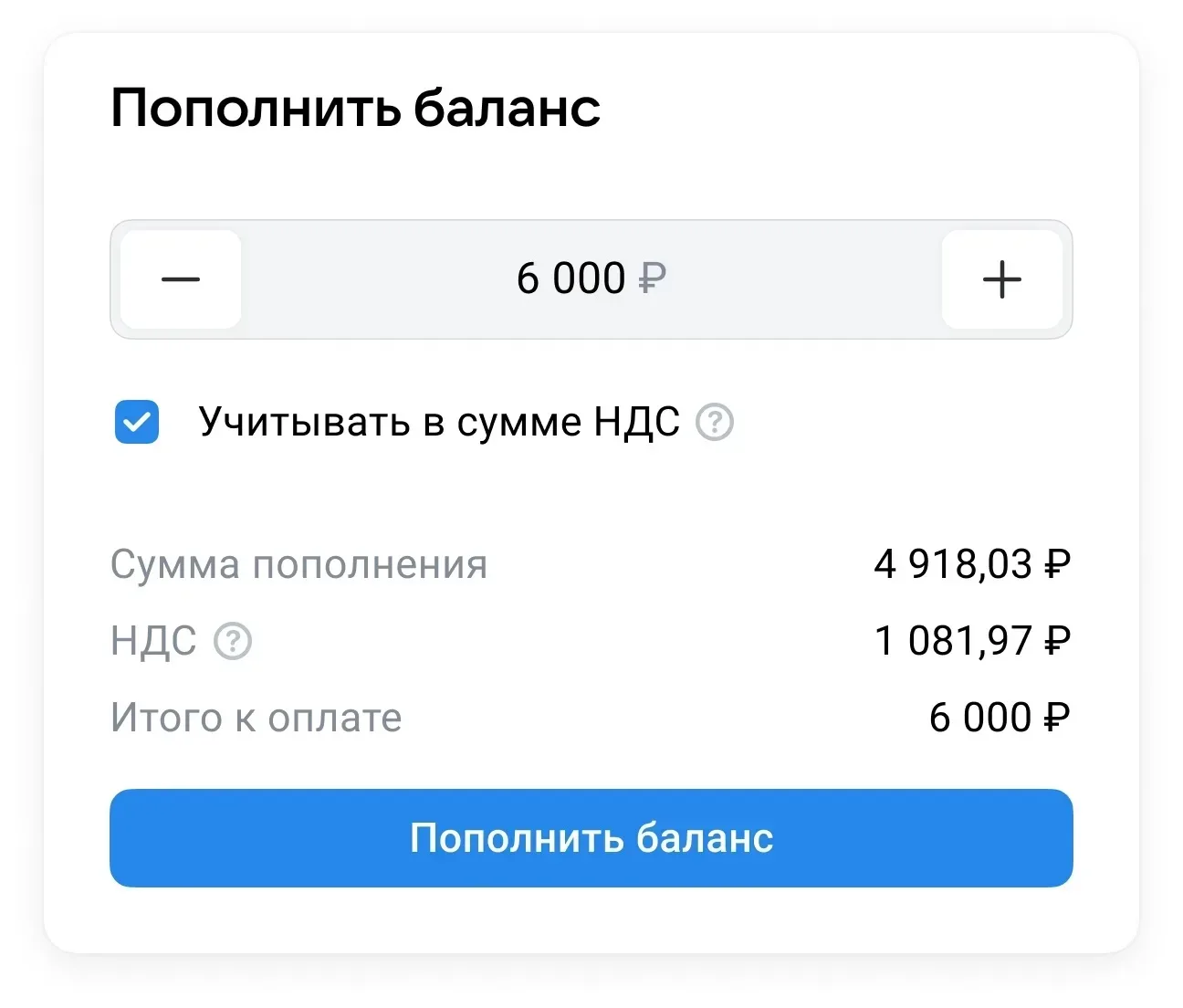The width and height of the screenshot is (1183, 1008).
Task: Increase the top-up amount with plus
Action: 1001,279
